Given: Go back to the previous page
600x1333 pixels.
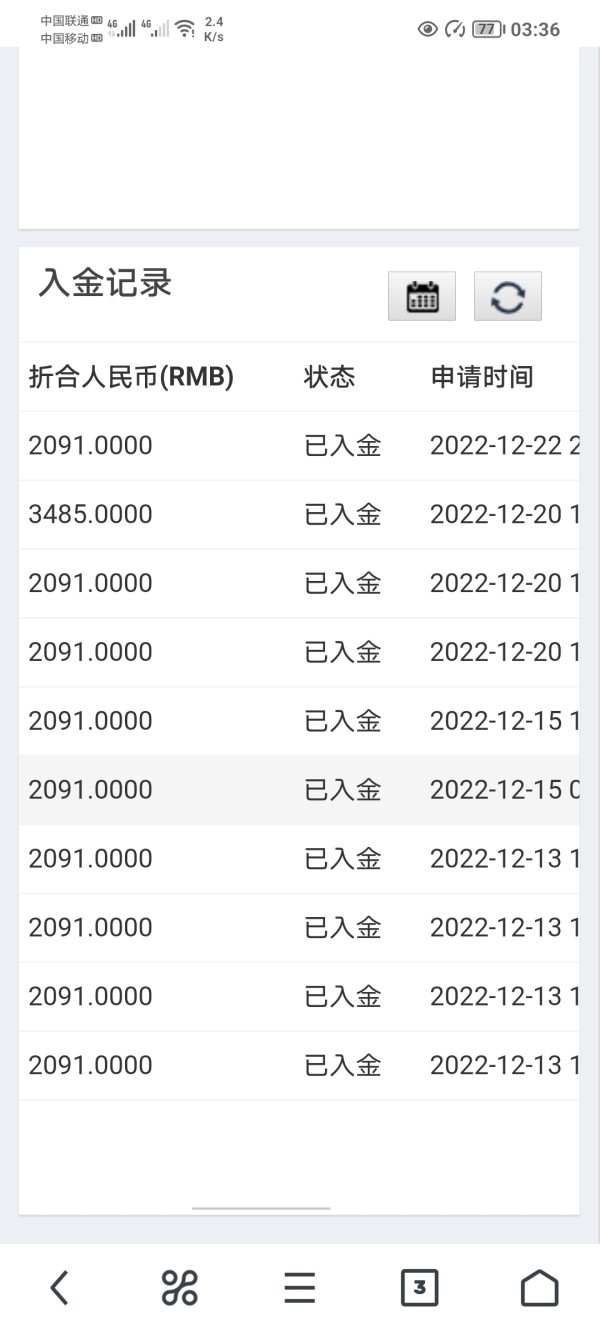Looking at the screenshot, I should [x=60, y=1288].
